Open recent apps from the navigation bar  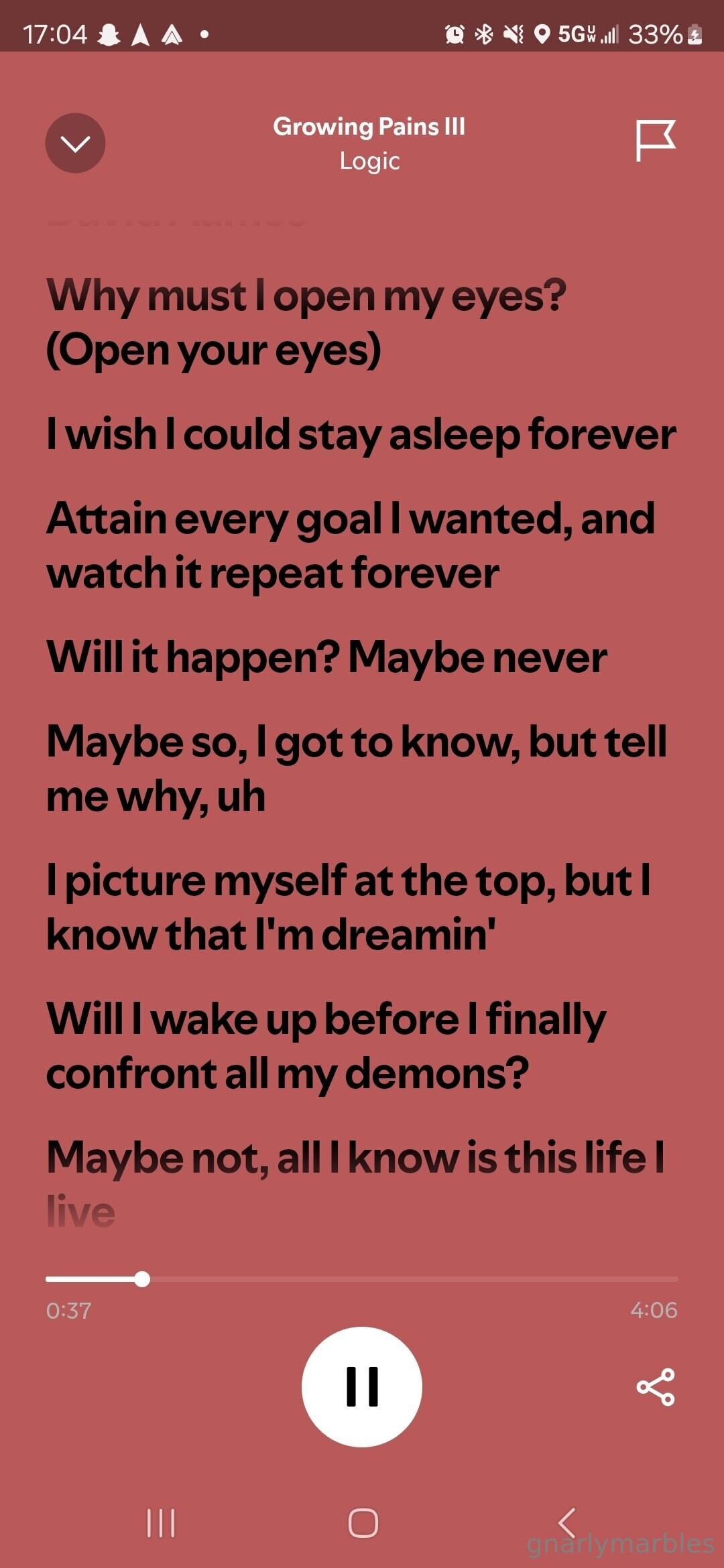(x=161, y=1522)
